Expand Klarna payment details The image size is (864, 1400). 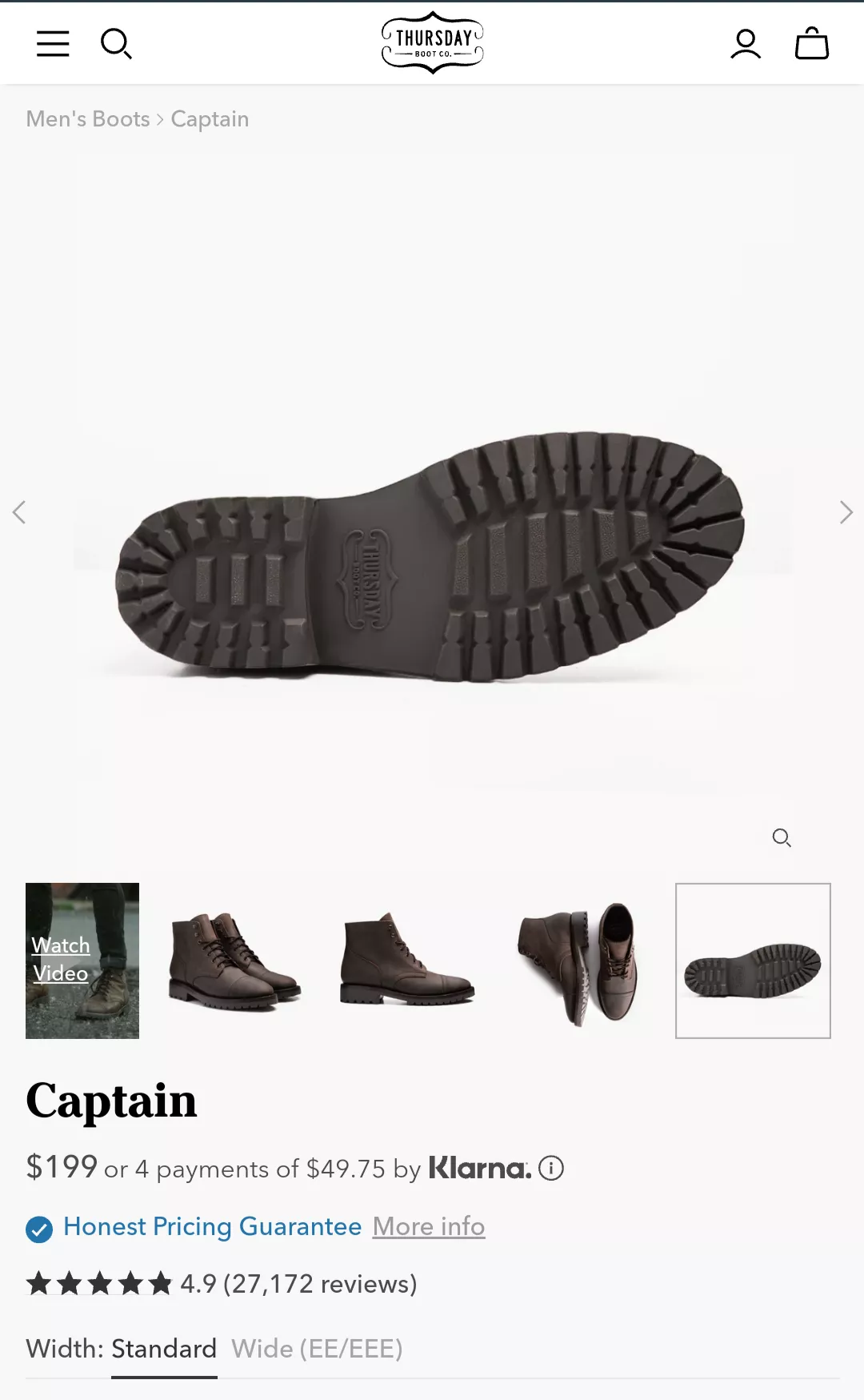[x=550, y=1169]
